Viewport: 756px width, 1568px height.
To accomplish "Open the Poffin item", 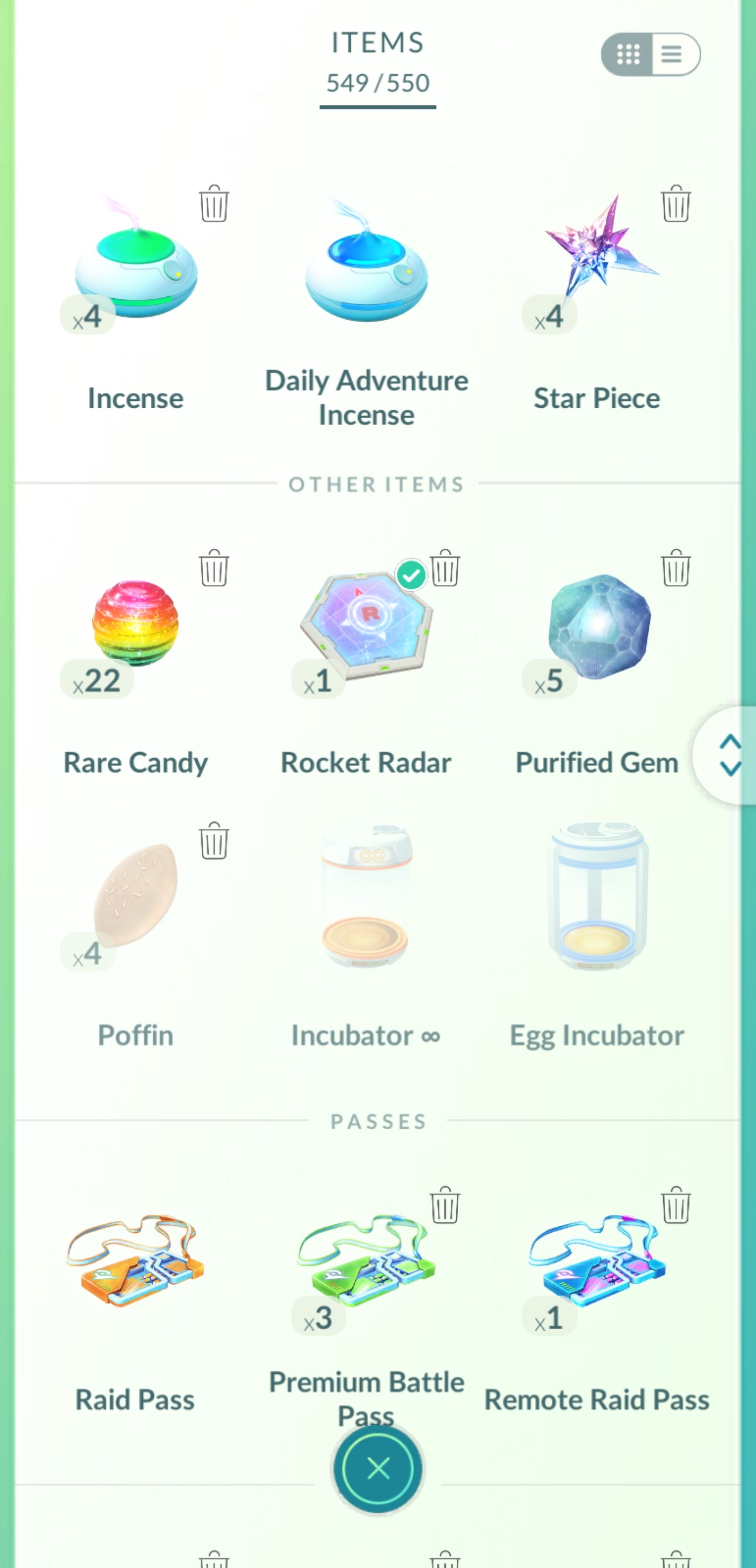I will pos(134,907).
